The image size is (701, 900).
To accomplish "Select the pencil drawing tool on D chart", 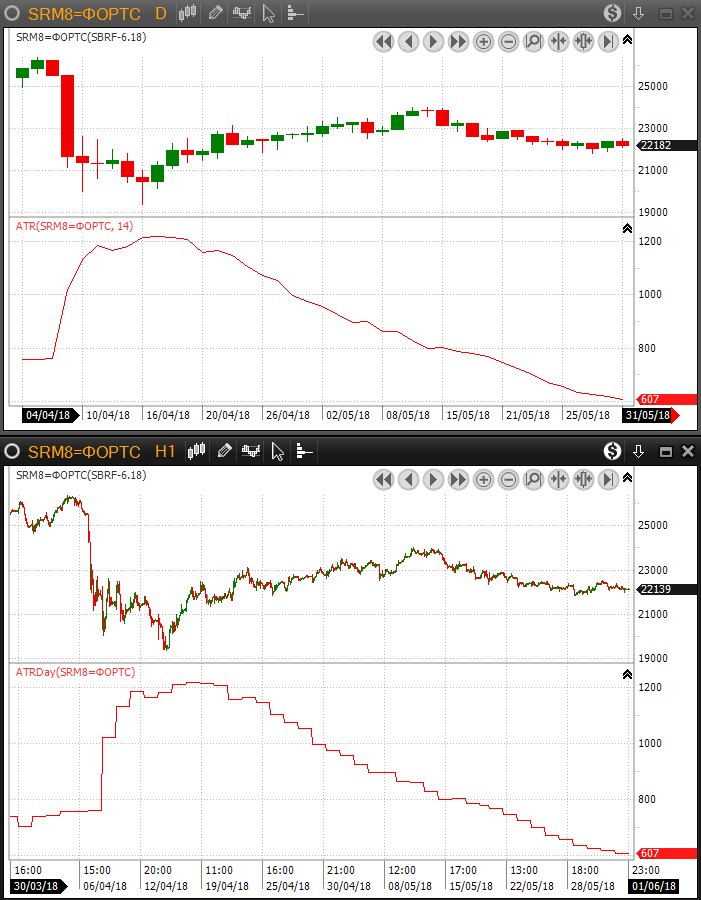I will coord(216,13).
